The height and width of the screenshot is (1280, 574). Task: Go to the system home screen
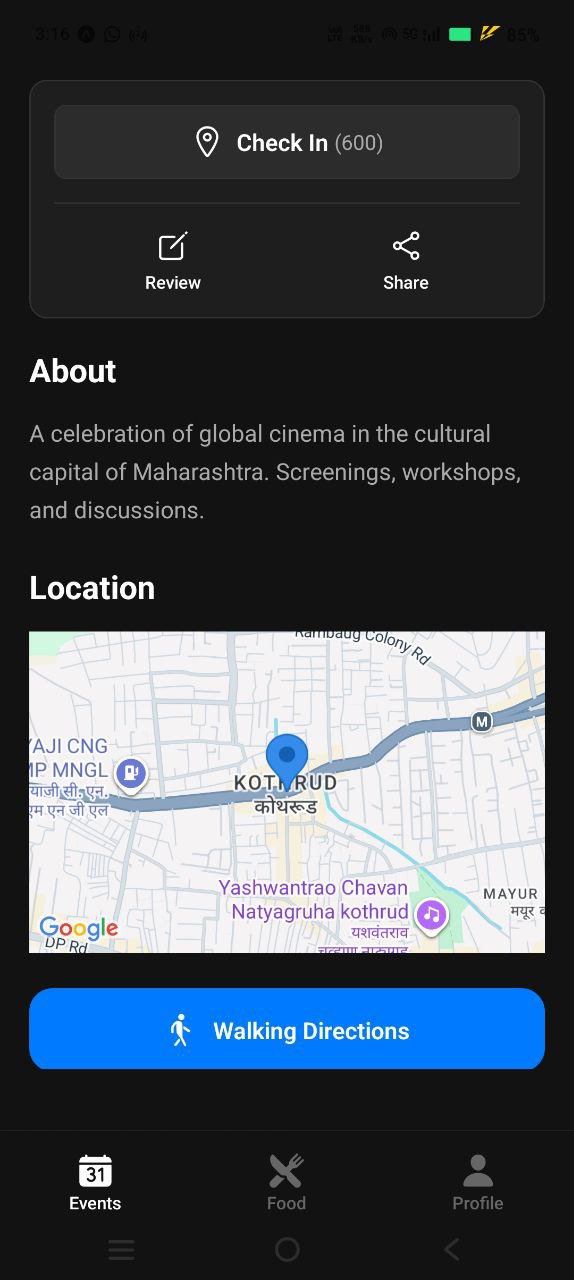tap(287, 1249)
